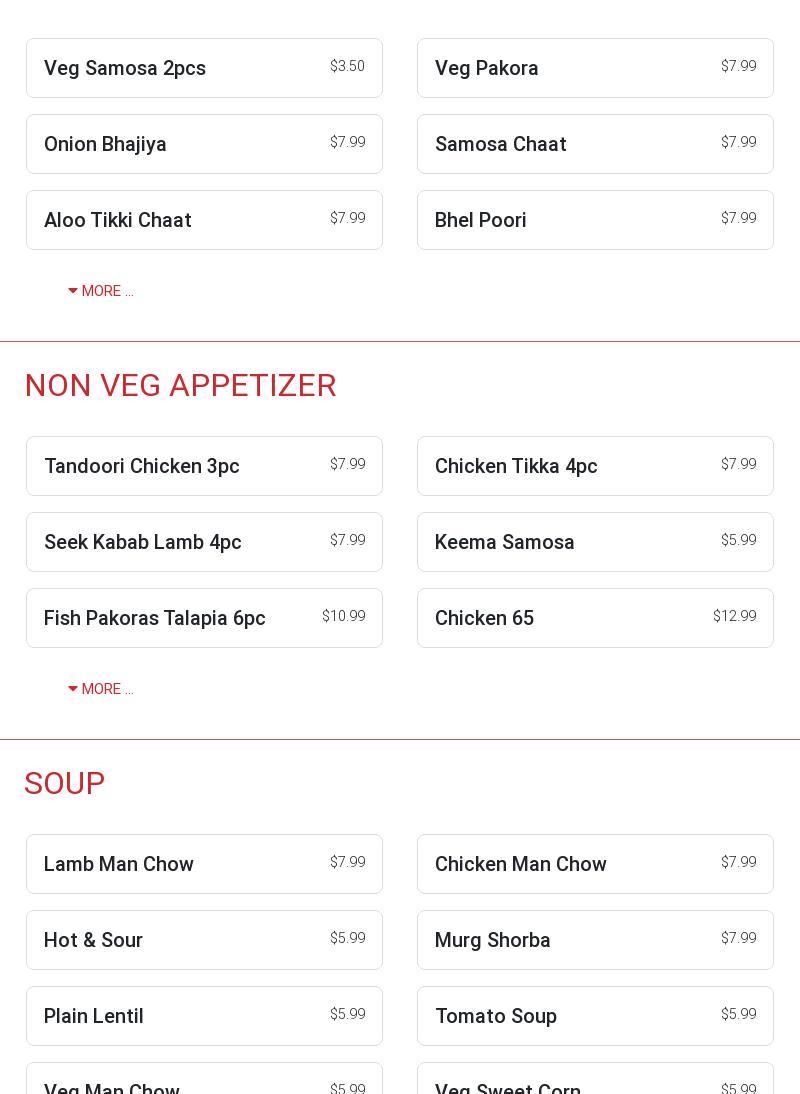The height and width of the screenshot is (1094, 800).
Task: Choose Fish Pakoras Talapia 6pc
Action: click(x=204, y=618)
